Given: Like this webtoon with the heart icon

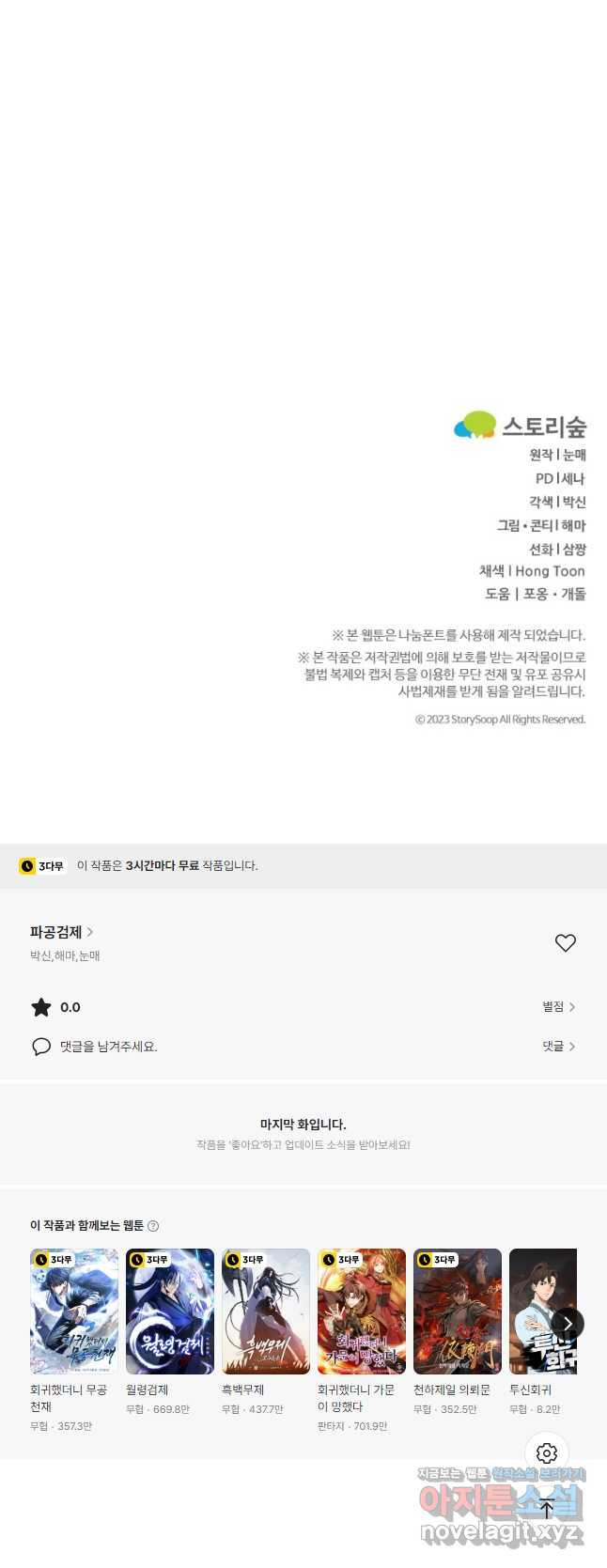Looking at the screenshot, I should 565,942.
